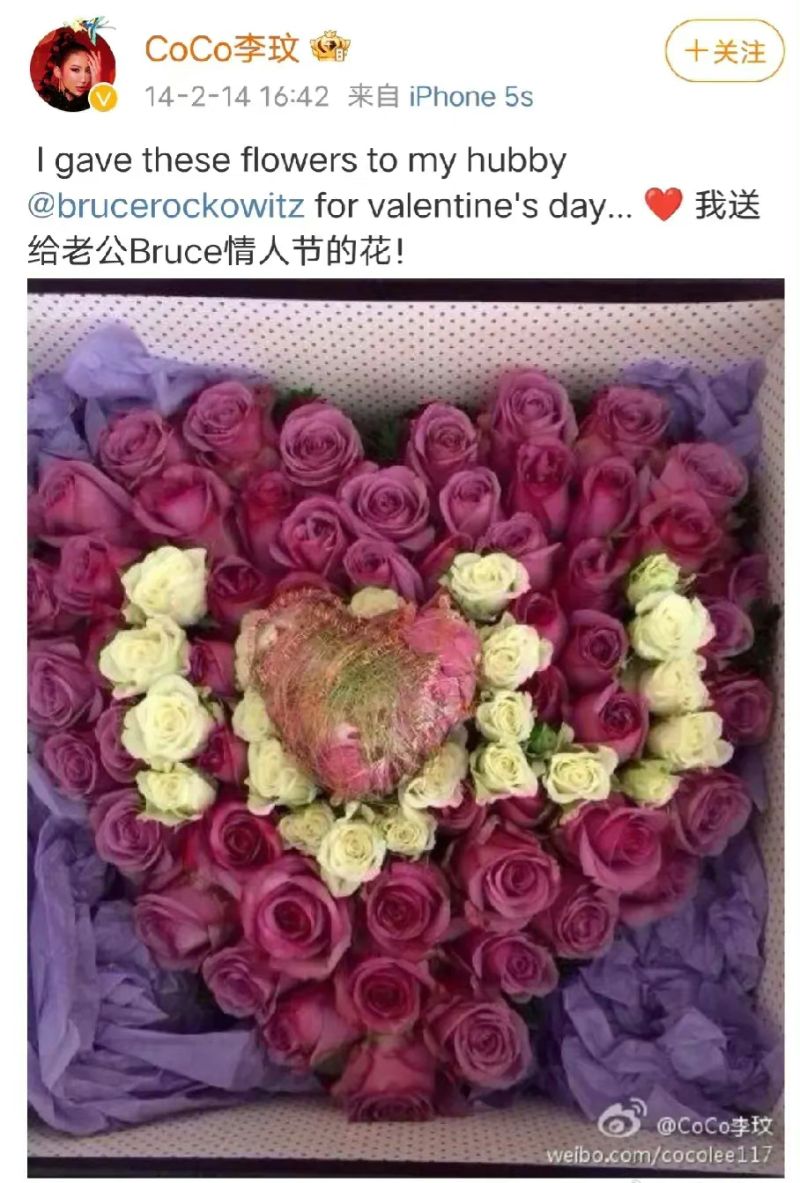View the rose bouquet photo full screen
The height and width of the screenshot is (1183, 800).
[405, 725]
